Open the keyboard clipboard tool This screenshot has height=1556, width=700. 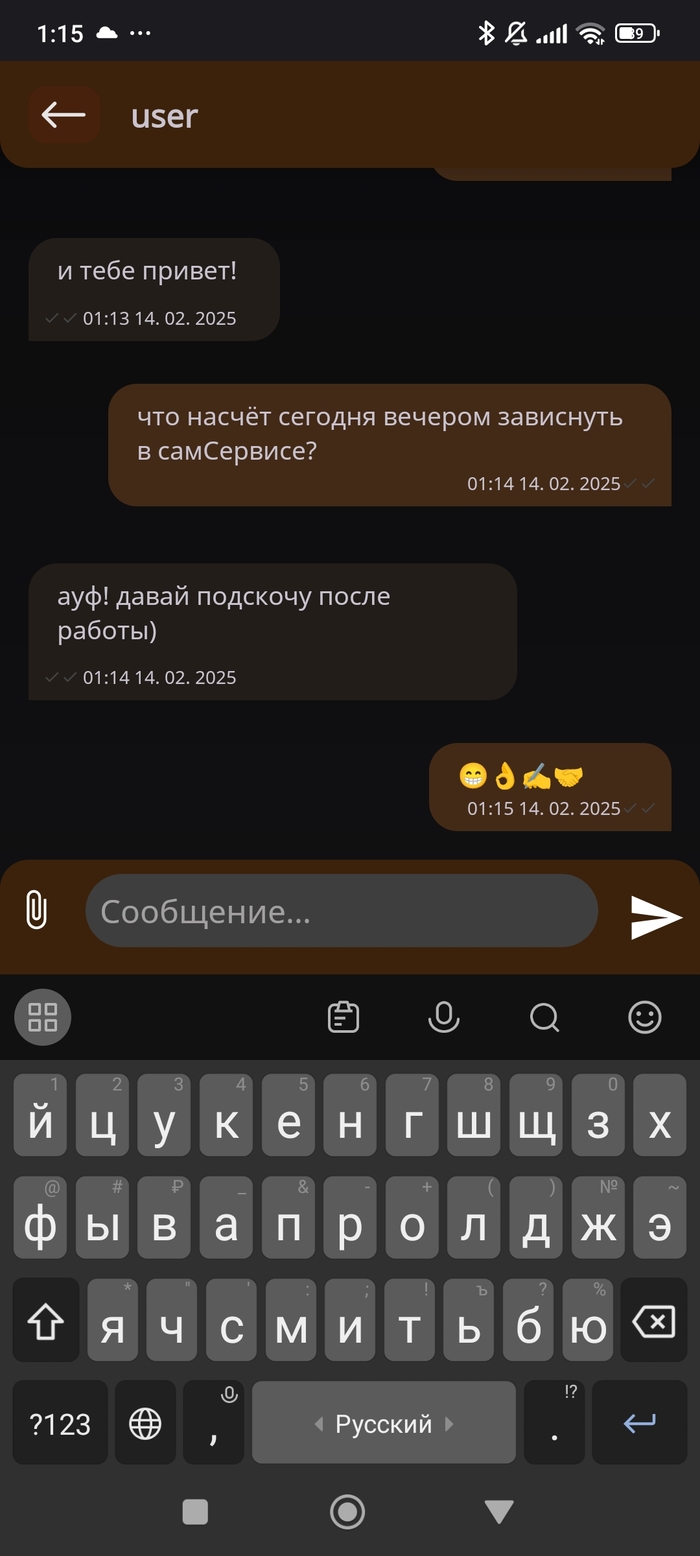(343, 1017)
